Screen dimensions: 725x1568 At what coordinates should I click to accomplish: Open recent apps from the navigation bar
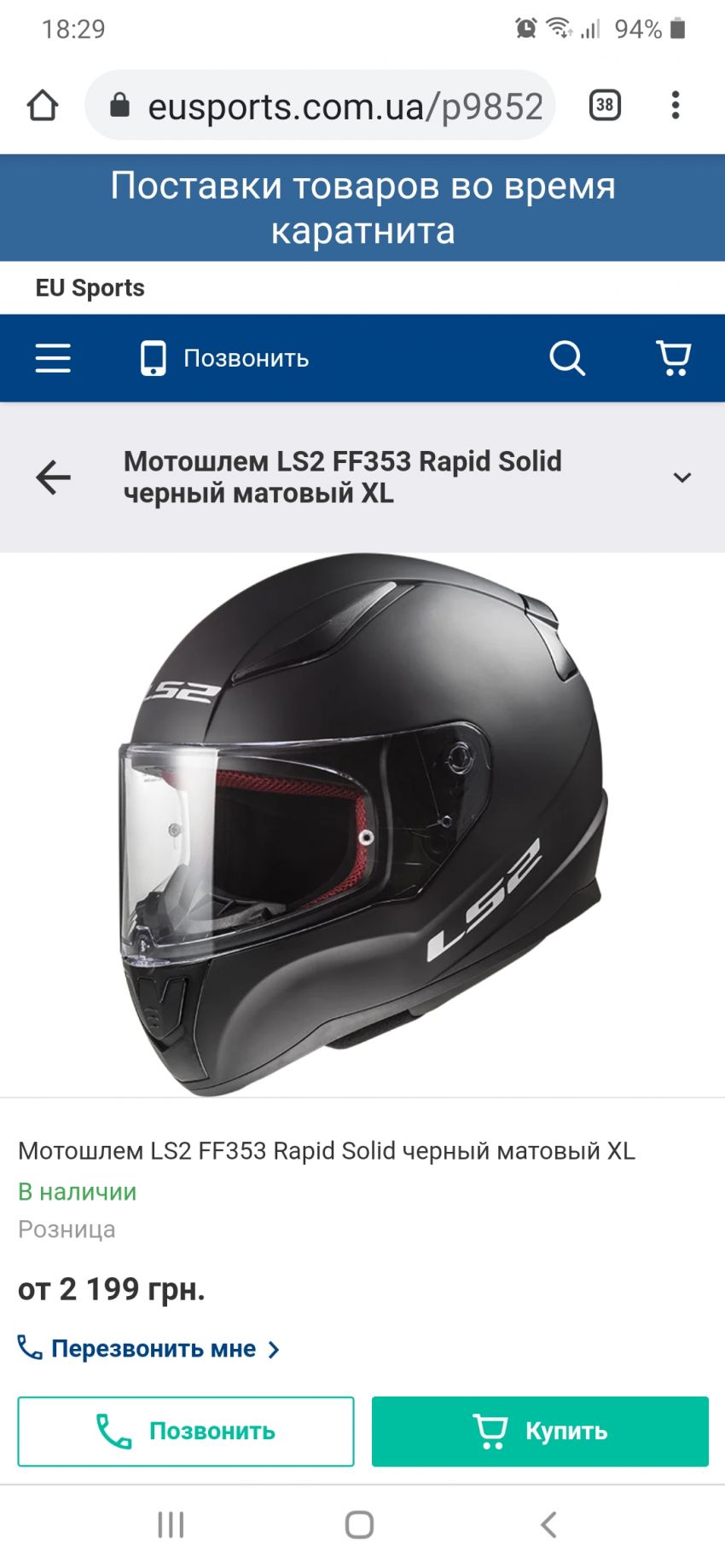click(171, 1525)
